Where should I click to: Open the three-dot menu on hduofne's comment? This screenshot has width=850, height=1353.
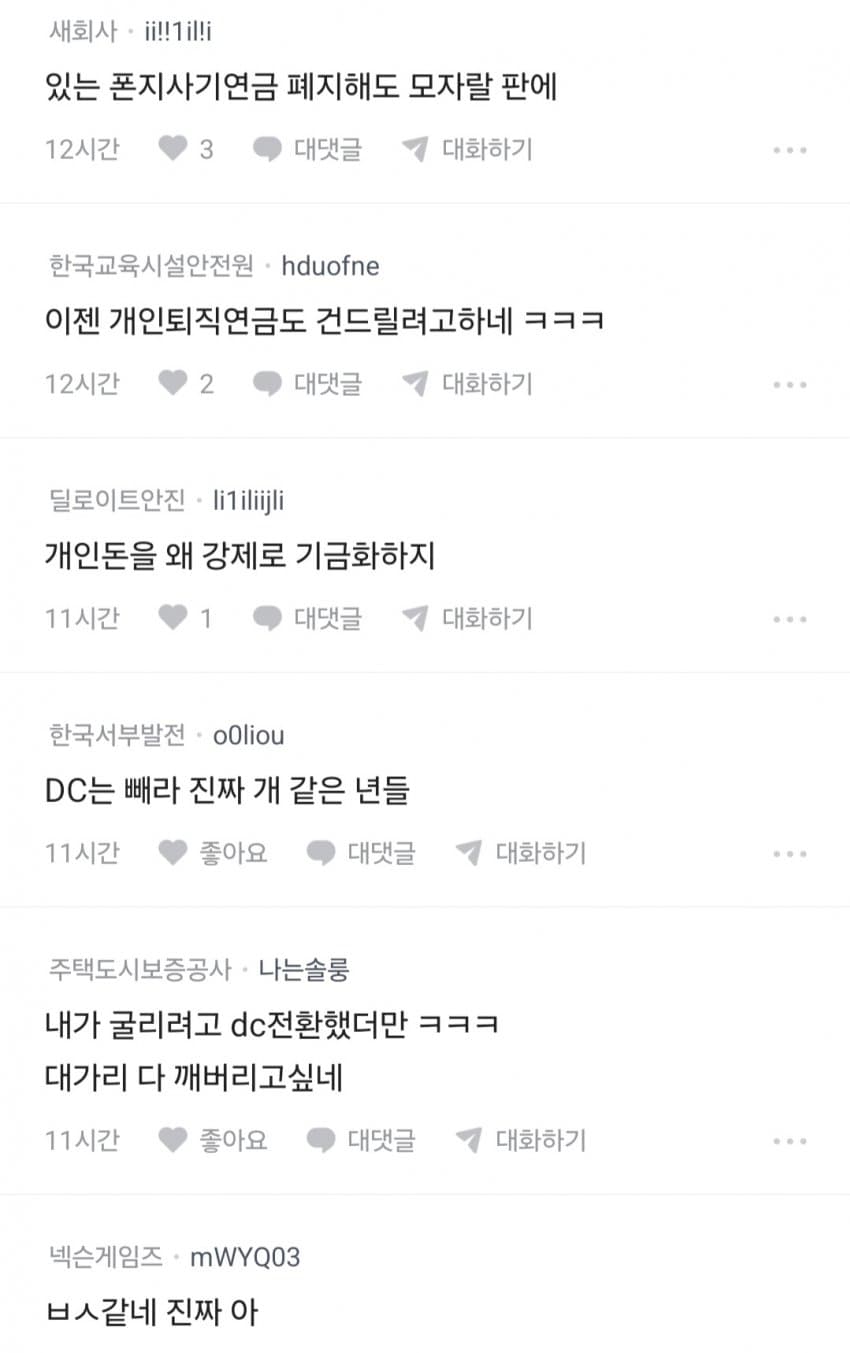(x=789, y=385)
